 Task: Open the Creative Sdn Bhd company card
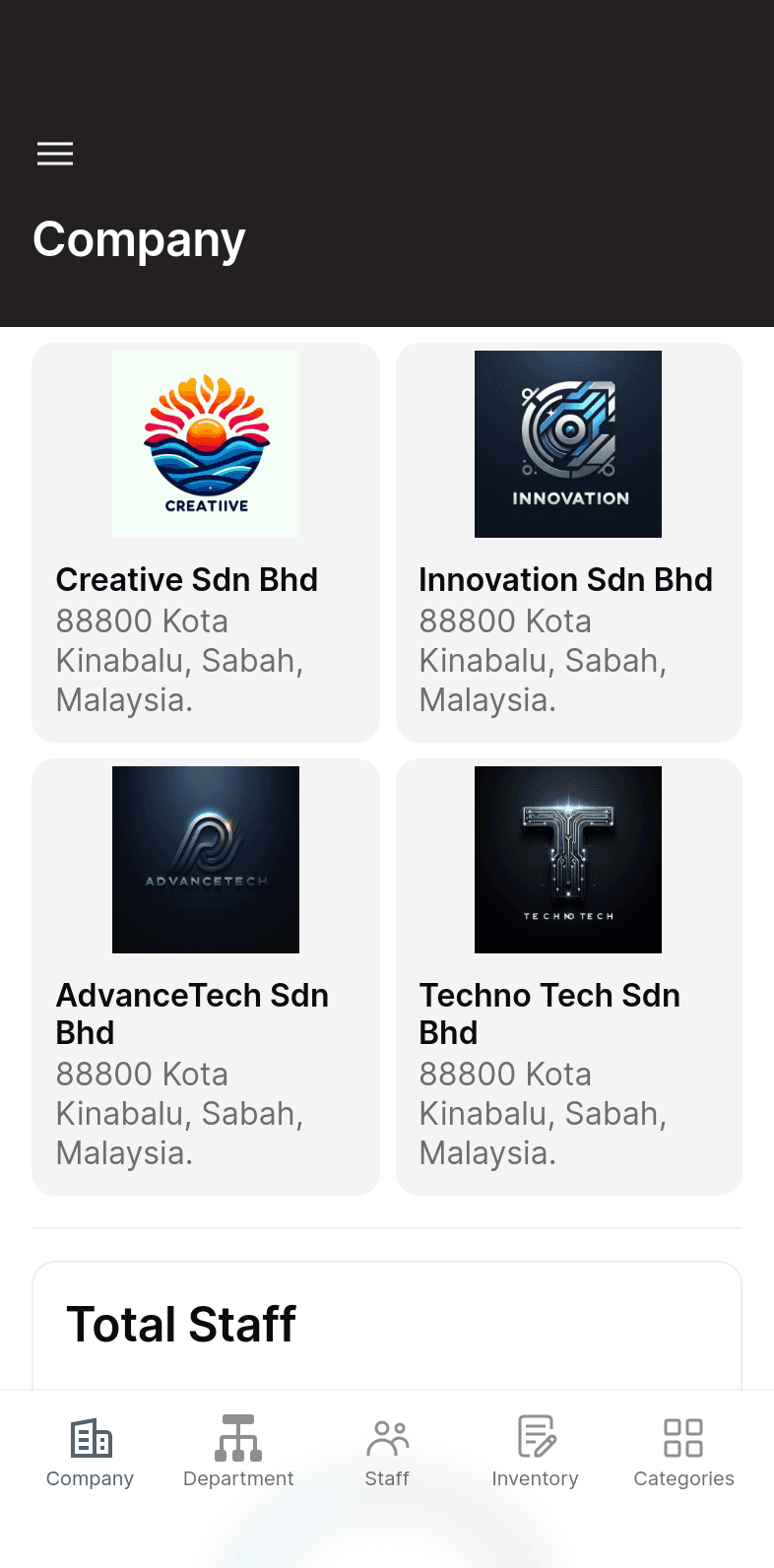(205, 543)
